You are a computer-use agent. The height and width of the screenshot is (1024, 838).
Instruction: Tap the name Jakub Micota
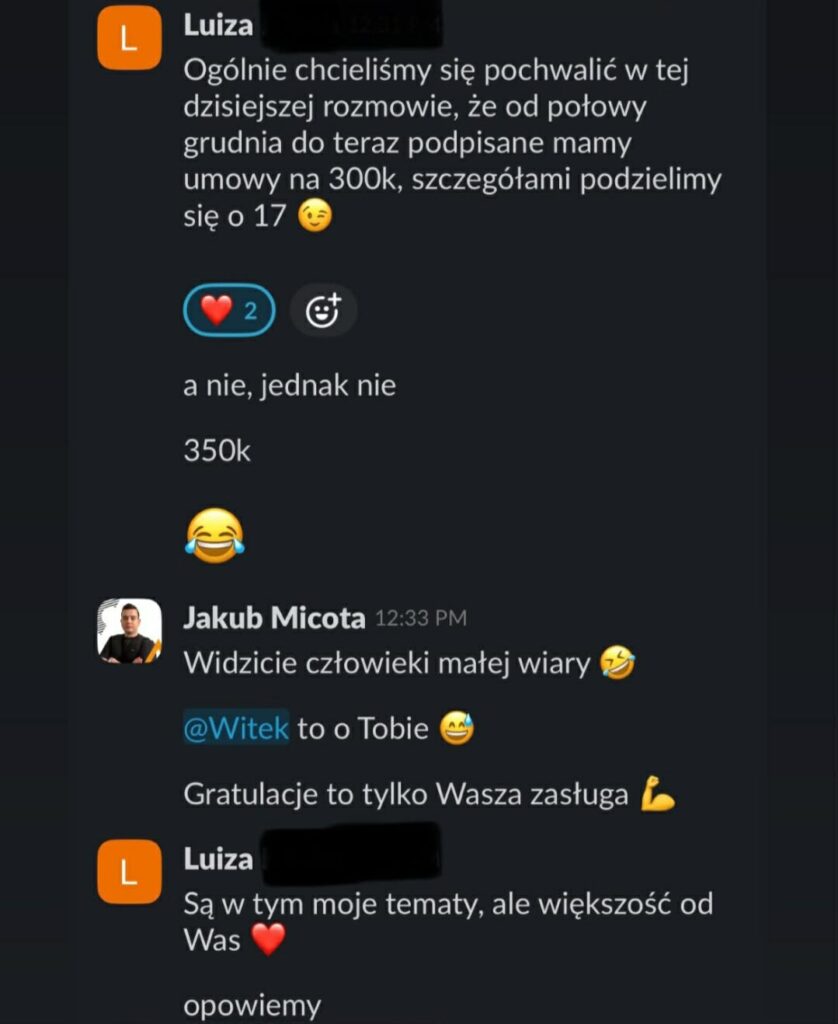(274, 618)
